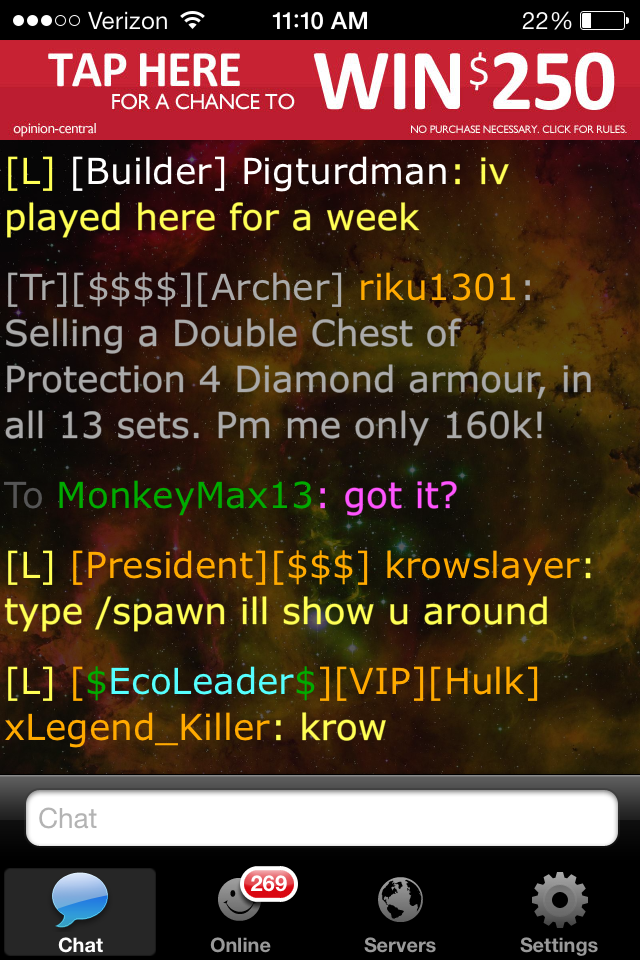Focus the Chat message input field
Viewport: 640px width, 960px height.
[x=320, y=818]
